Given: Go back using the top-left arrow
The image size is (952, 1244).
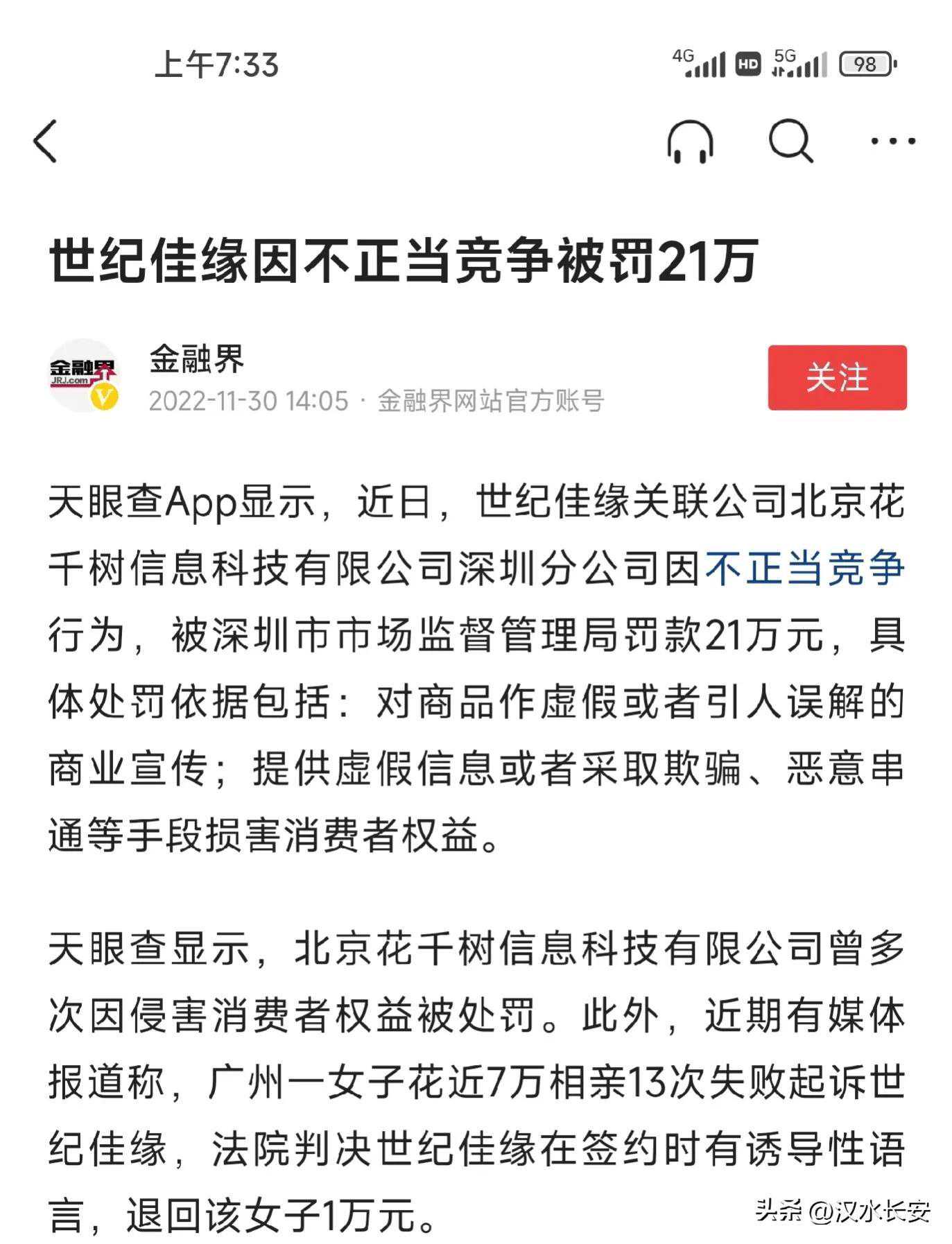Looking at the screenshot, I should [x=46, y=141].
